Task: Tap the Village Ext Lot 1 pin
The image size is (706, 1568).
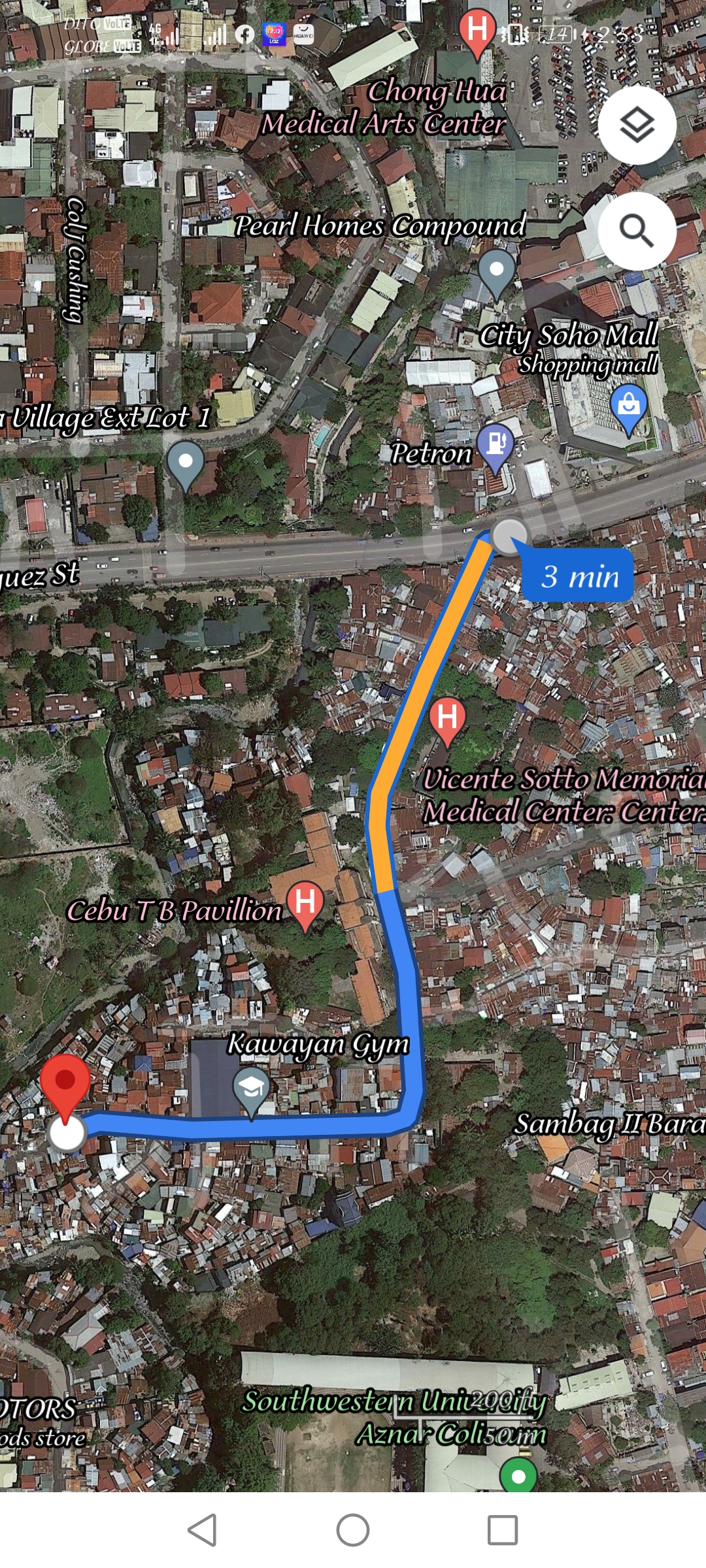Action: [x=186, y=463]
